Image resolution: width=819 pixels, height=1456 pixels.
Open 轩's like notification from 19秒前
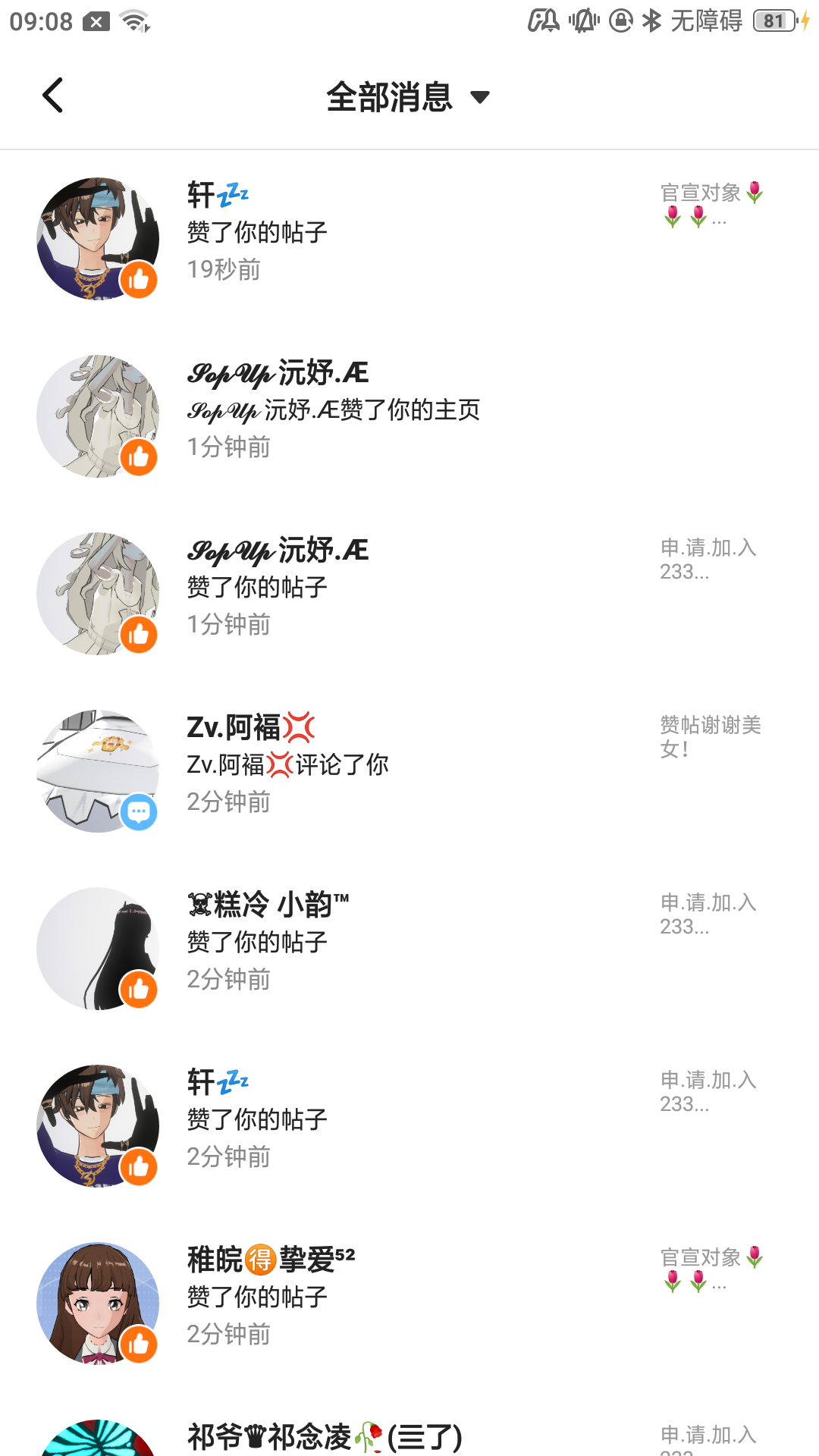(x=379, y=232)
